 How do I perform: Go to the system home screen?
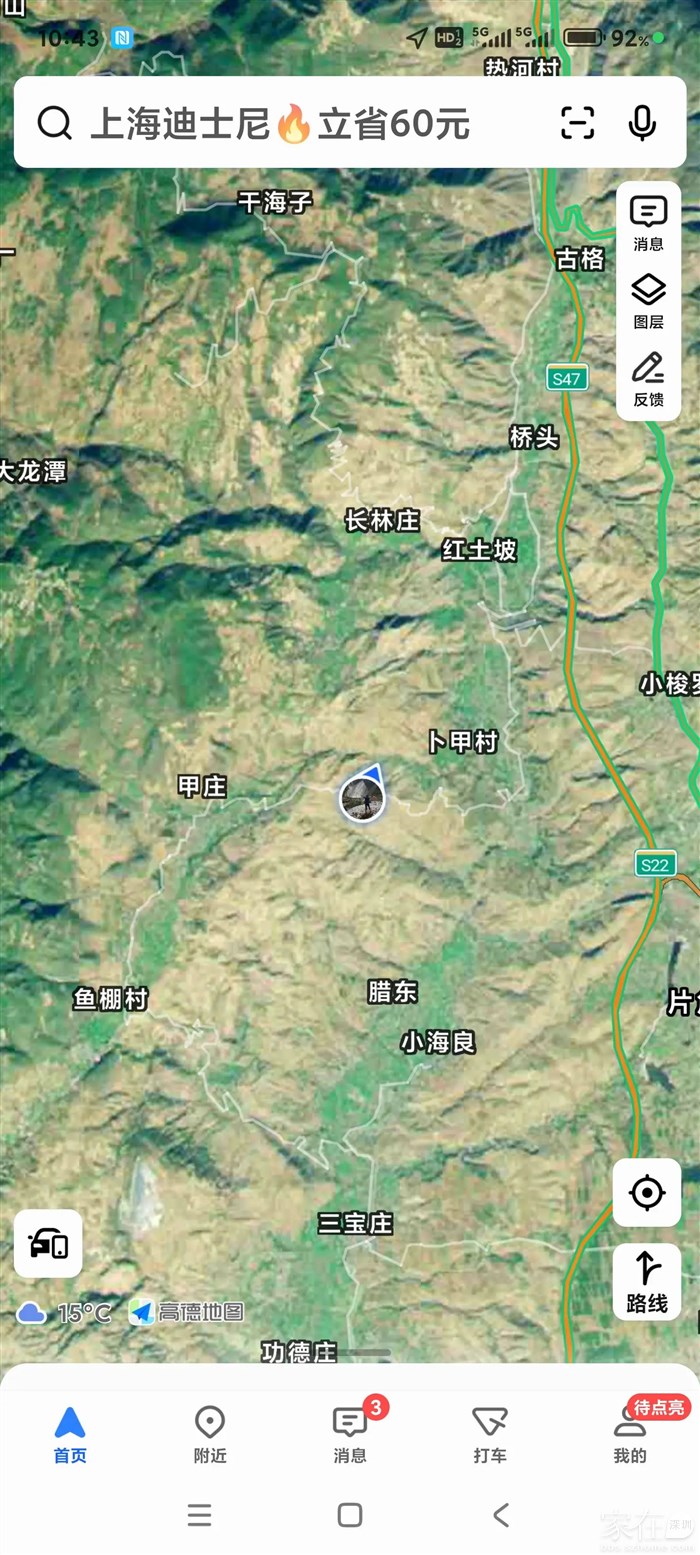350,1515
